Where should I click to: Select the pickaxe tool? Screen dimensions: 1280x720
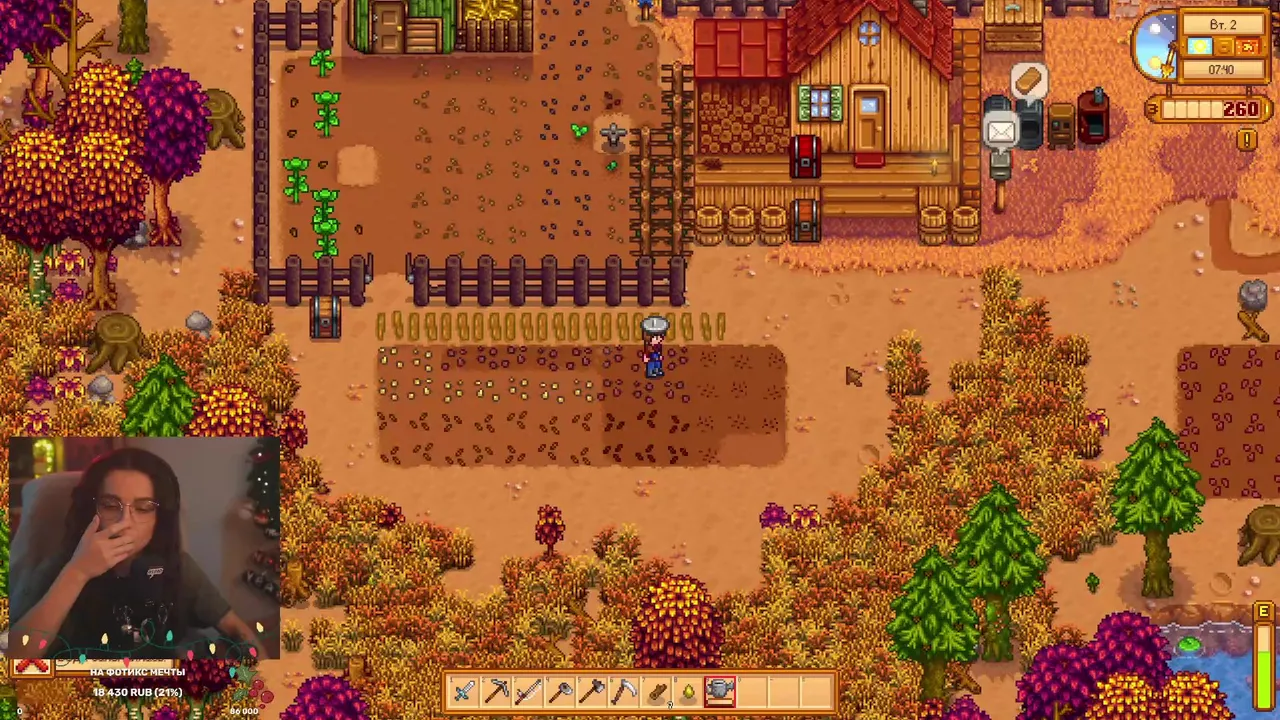click(496, 691)
